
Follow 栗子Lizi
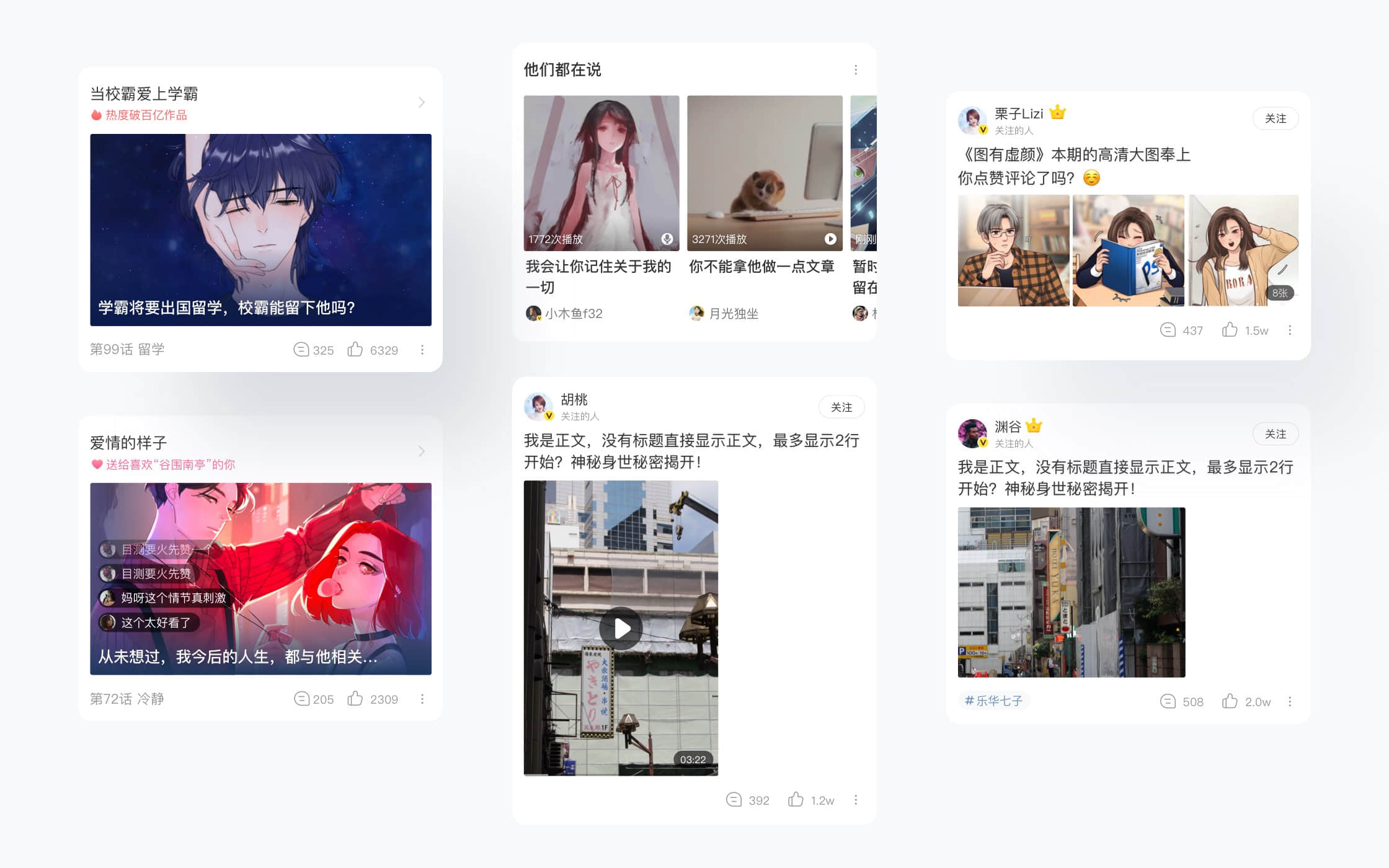1275,118
